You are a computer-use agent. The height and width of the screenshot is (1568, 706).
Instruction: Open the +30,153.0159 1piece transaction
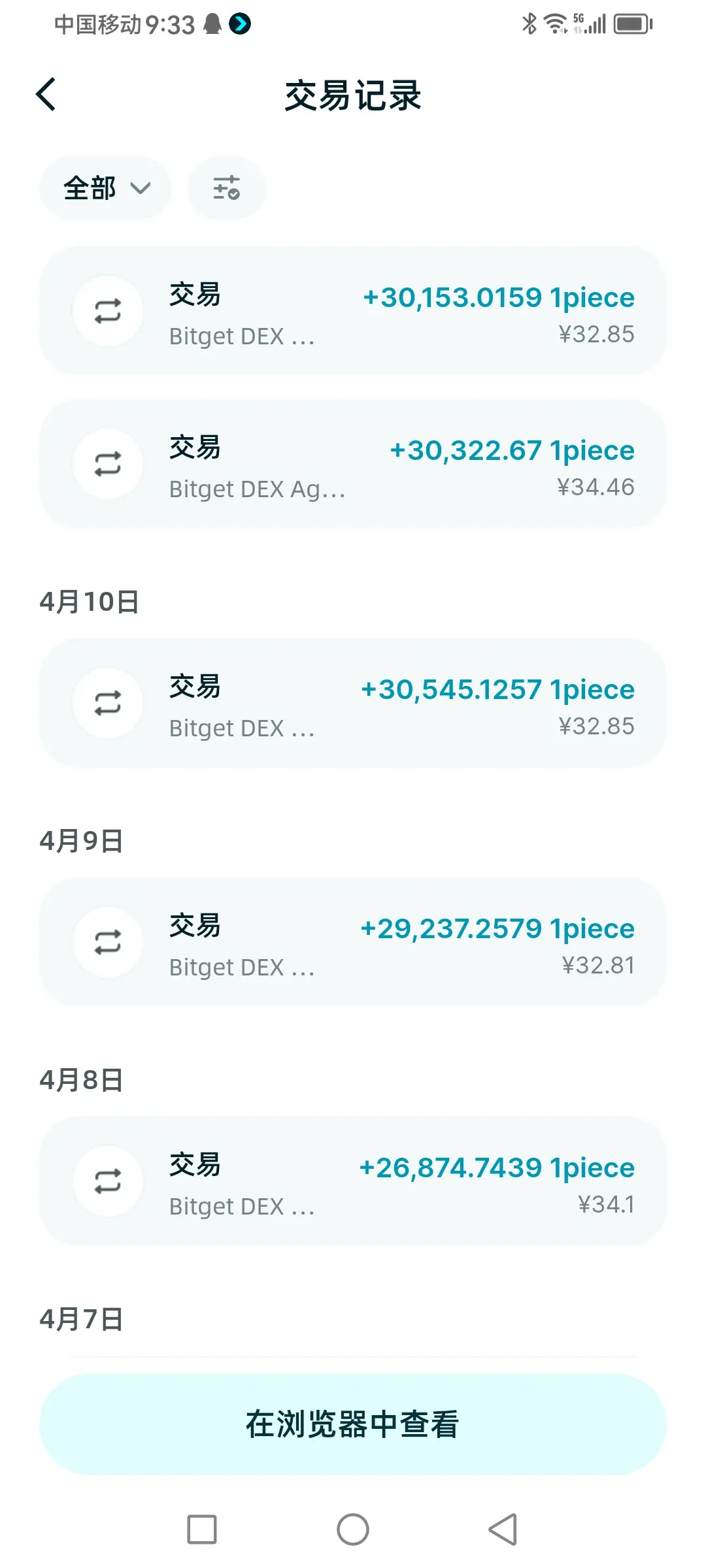coord(353,311)
